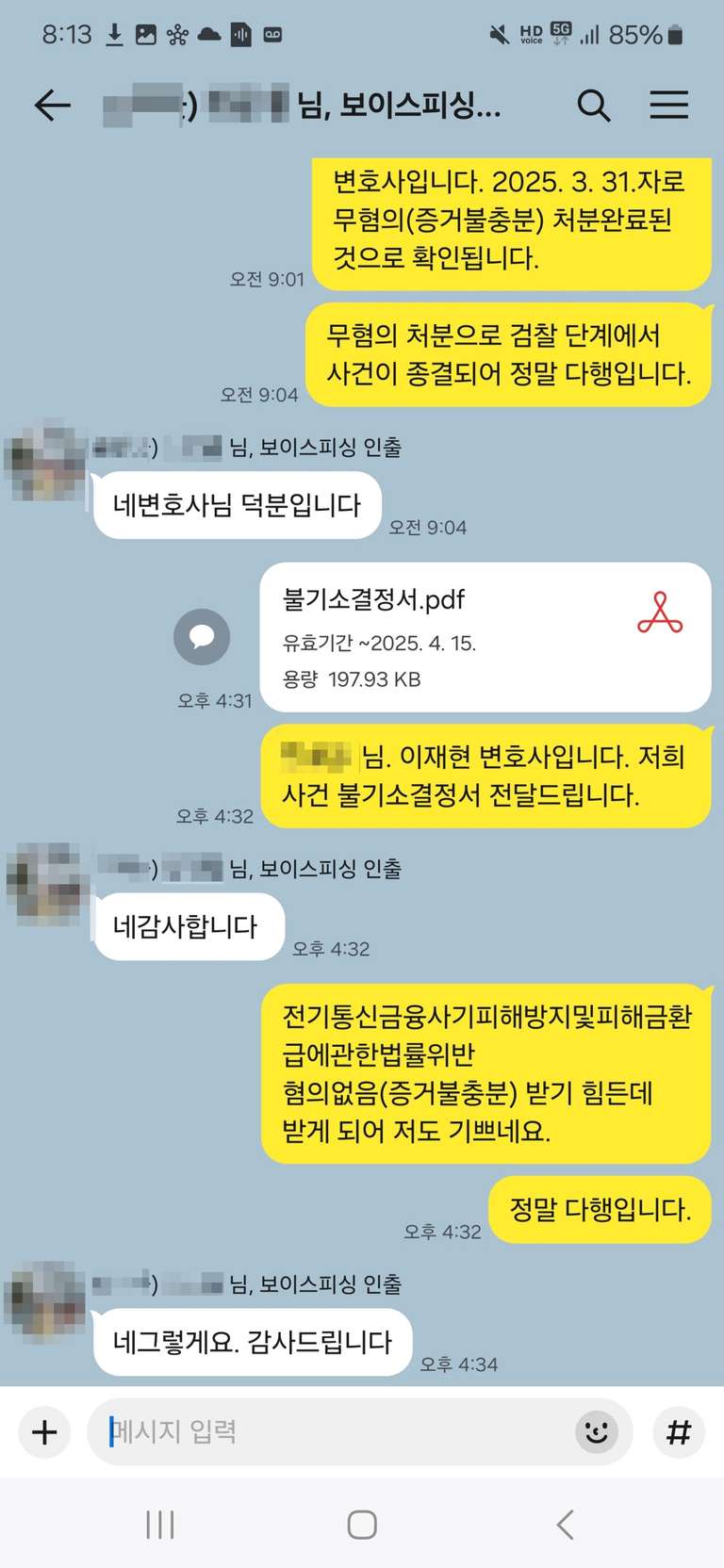Open the emoticon picker
This screenshot has width=724, height=1568.
point(596,1432)
